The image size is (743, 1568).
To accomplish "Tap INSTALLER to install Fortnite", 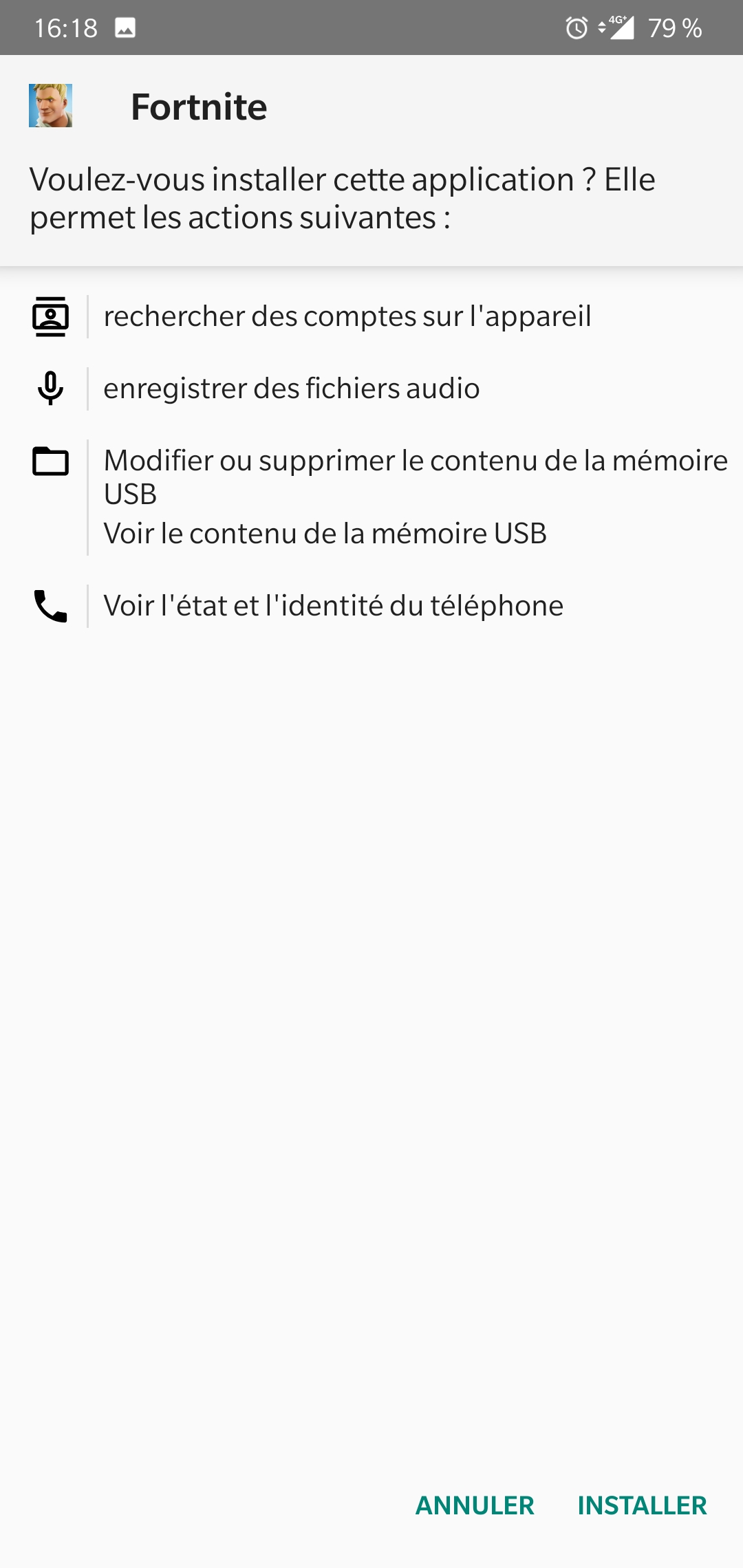I will pos(642,1505).
